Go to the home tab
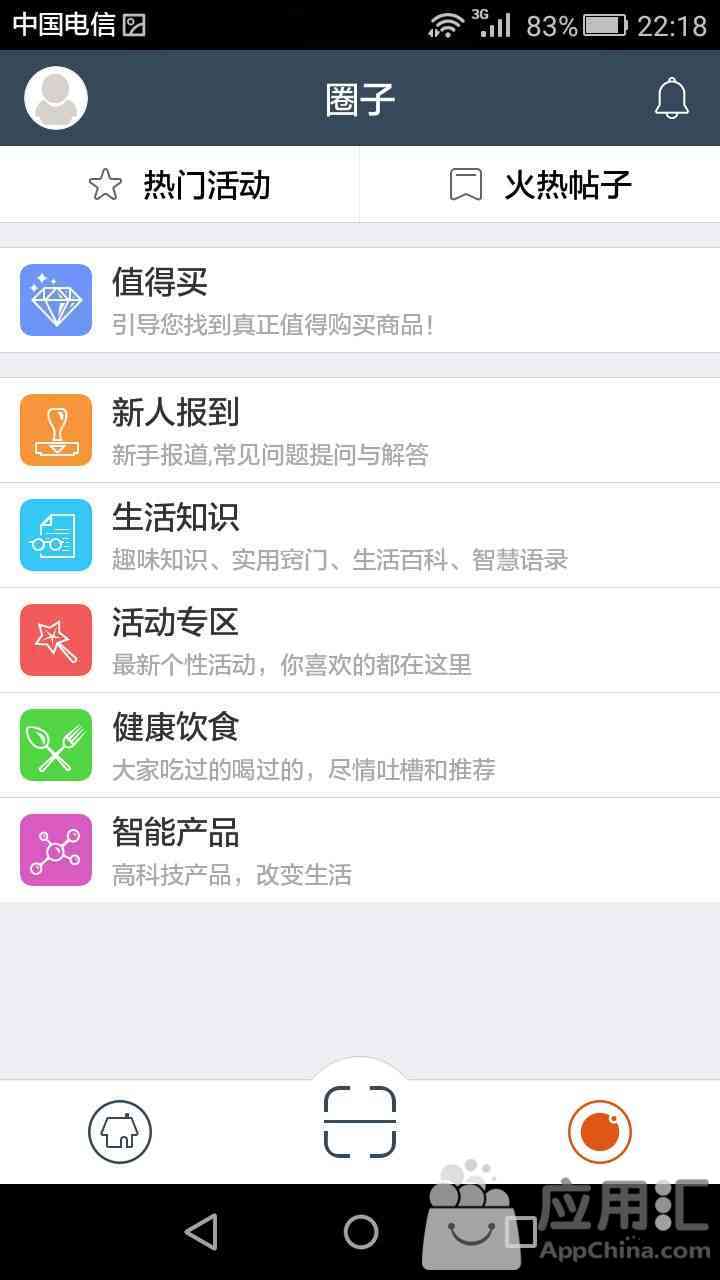The image size is (720, 1280). tap(120, 1132)
